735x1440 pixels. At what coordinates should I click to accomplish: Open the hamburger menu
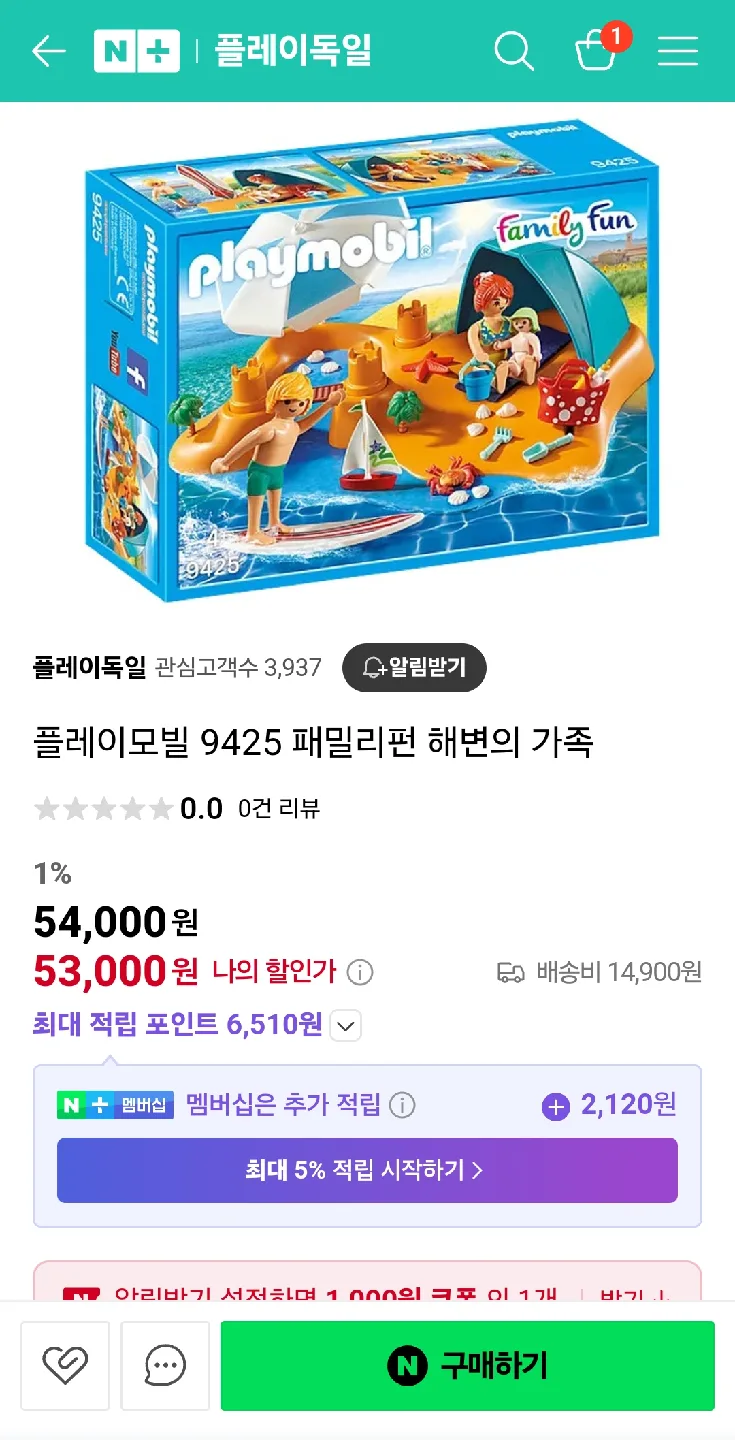(677, 51)
